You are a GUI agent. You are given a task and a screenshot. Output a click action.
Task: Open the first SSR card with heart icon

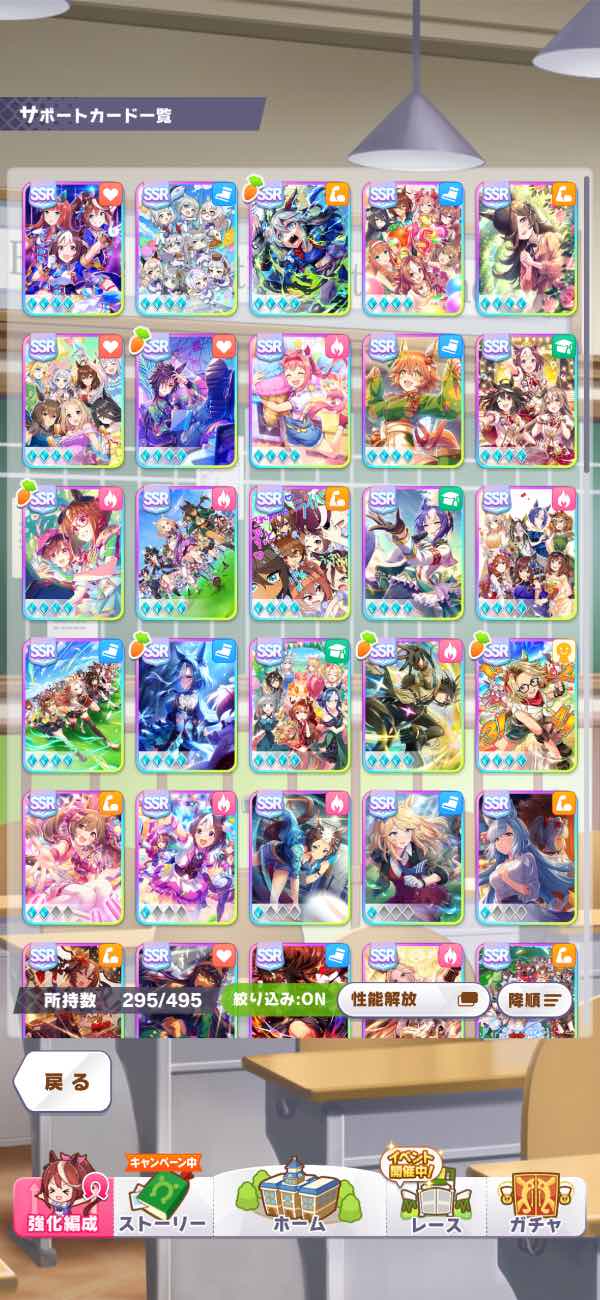(x=73, y=247)
